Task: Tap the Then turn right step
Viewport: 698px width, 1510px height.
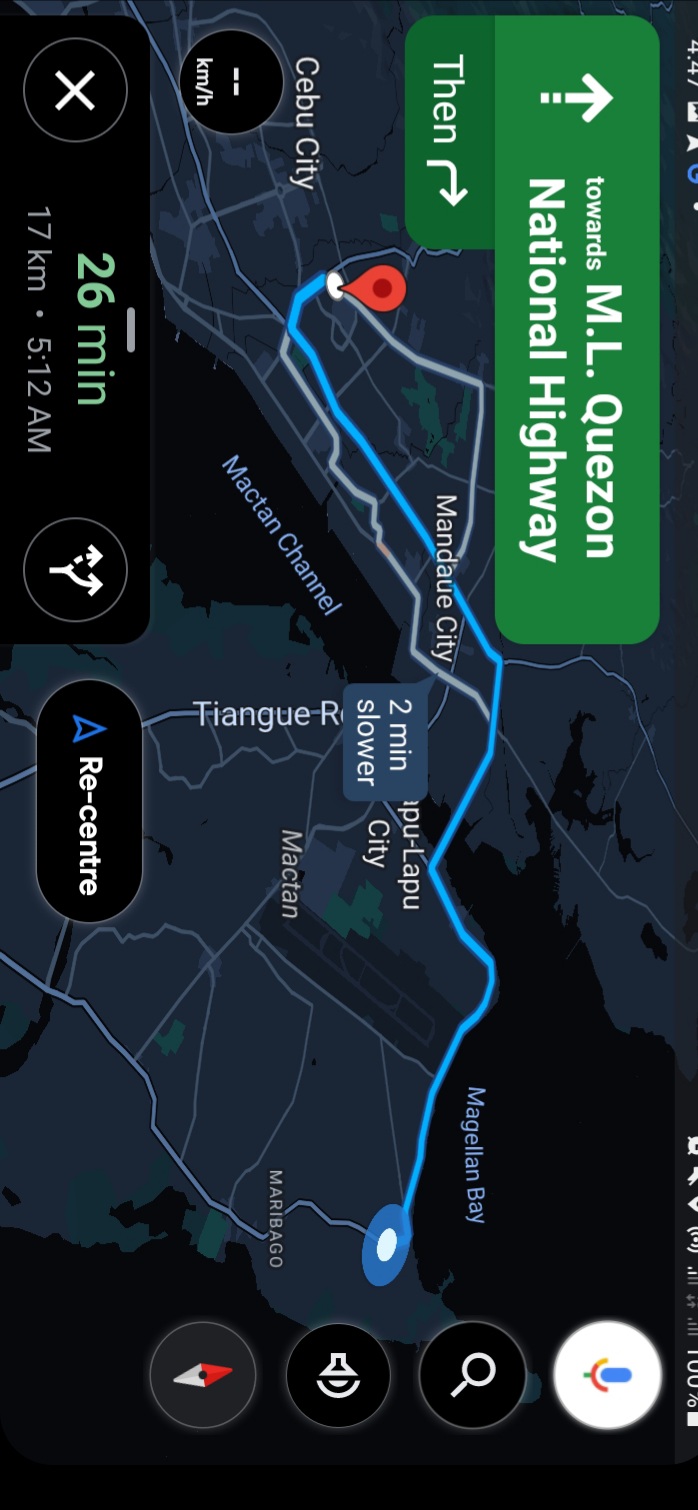Action: click(448, 130)
